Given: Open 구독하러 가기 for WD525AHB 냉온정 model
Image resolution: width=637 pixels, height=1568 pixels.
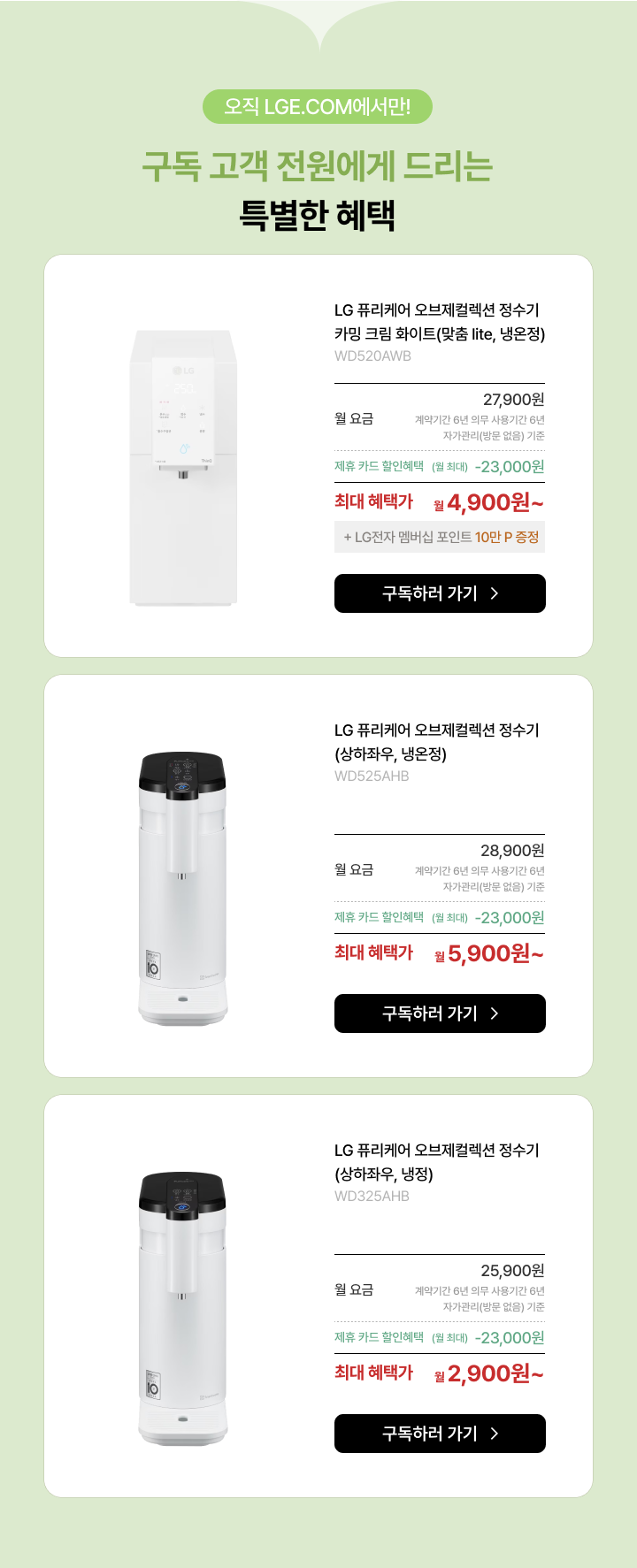Looking at the screenshot, I should click(440, 1013).
